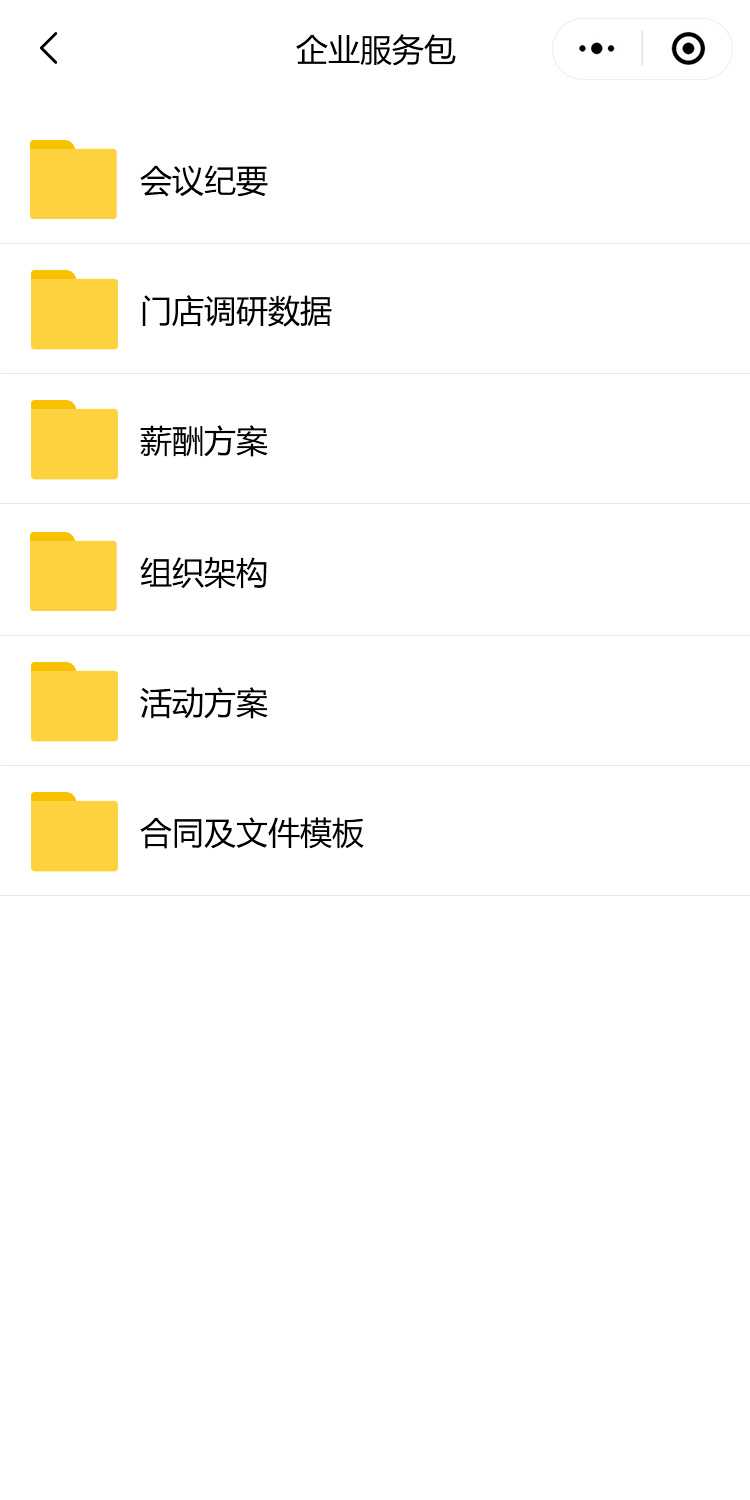750x1500 pixels.
Task: Select the 薪酬方案 folder
Action: coord(203,441)
